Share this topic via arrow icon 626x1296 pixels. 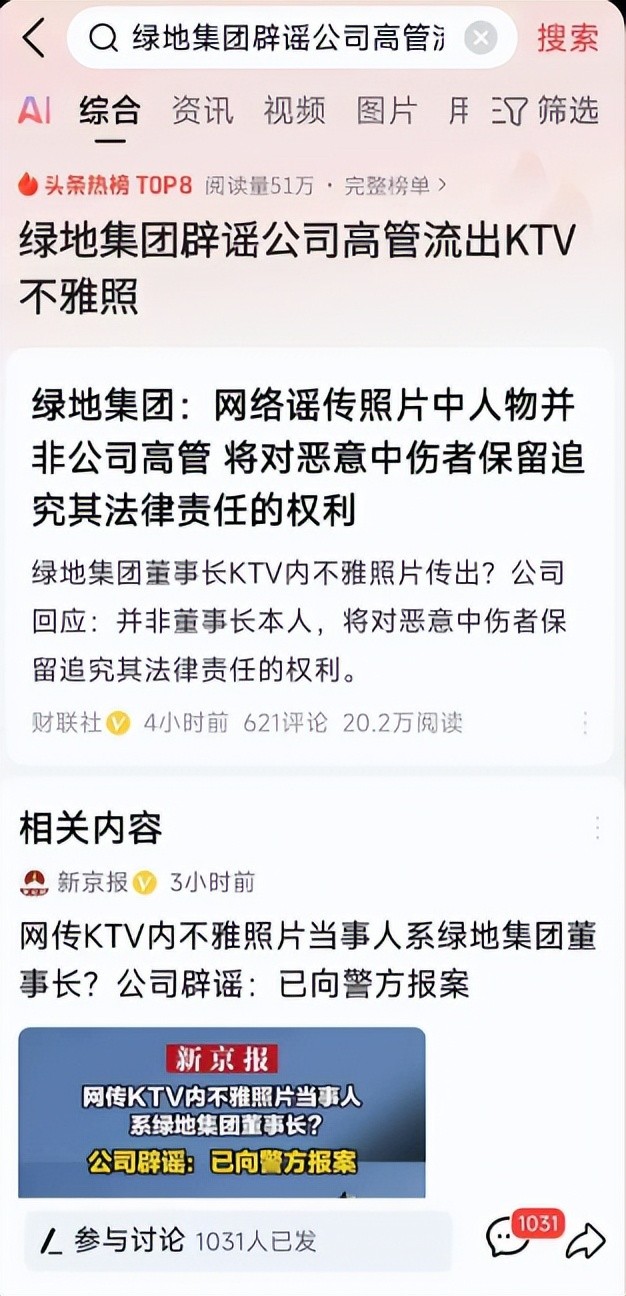coord(585,1241)
